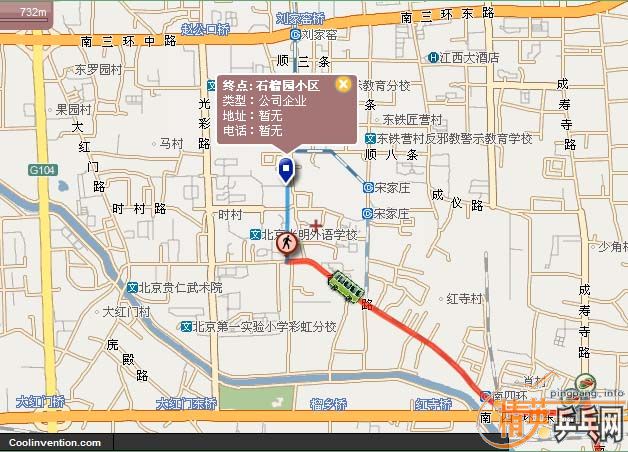Viewport: 628px width, 452px height.
Task: Tap the blue destination marker pin
Action: pyautogui.click(x=287, y=171)
